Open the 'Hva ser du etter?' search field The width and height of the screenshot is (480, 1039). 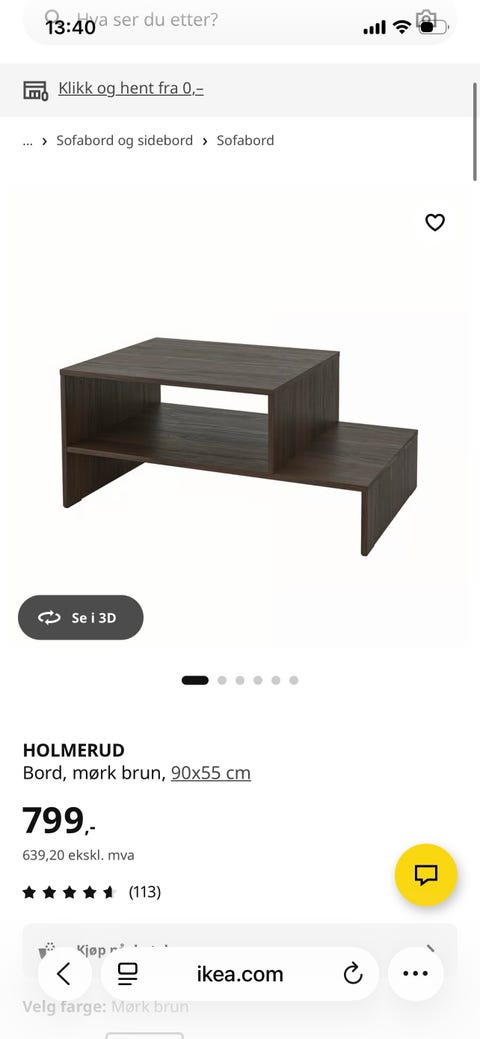[240, 21]
